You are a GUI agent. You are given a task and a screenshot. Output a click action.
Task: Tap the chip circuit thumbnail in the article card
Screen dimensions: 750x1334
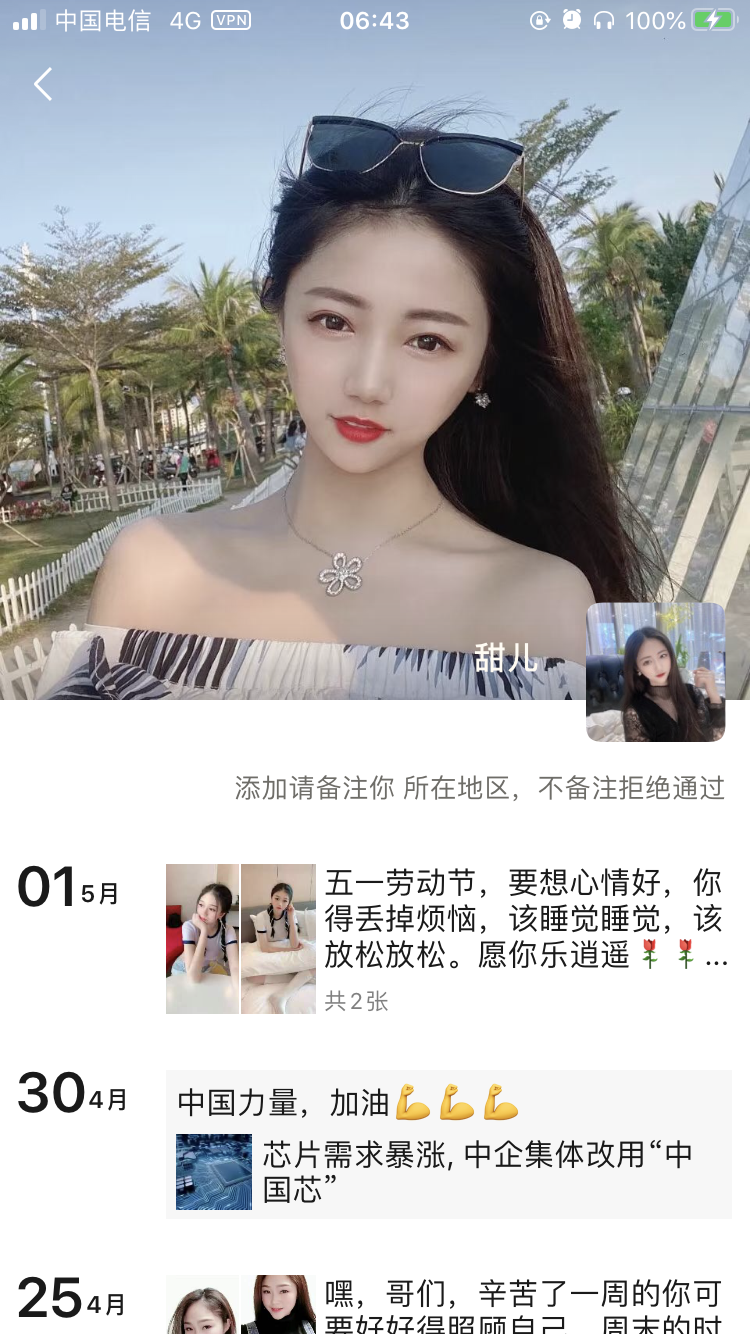point(212,1169)
